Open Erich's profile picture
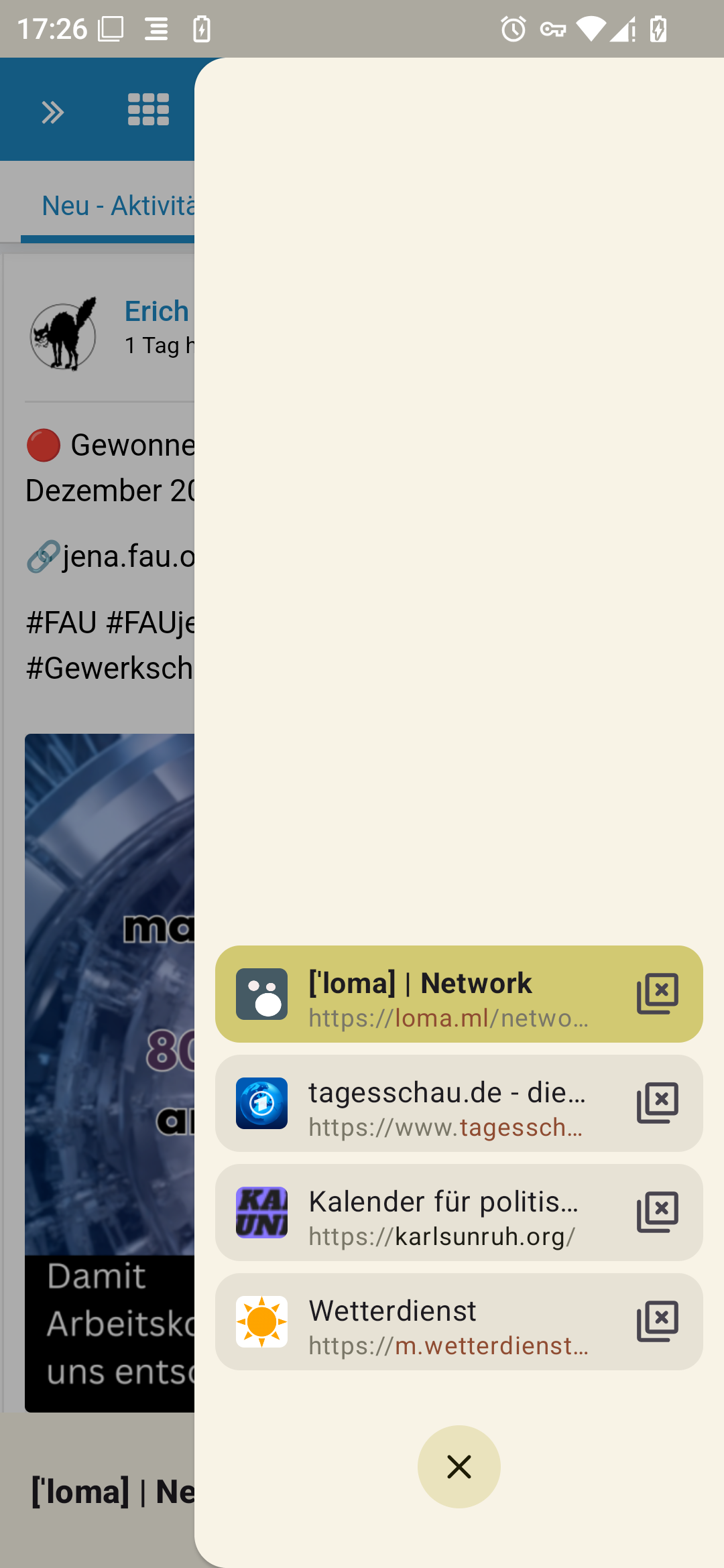The height and width of the screenshot is (1568, 724). point(64,334)
